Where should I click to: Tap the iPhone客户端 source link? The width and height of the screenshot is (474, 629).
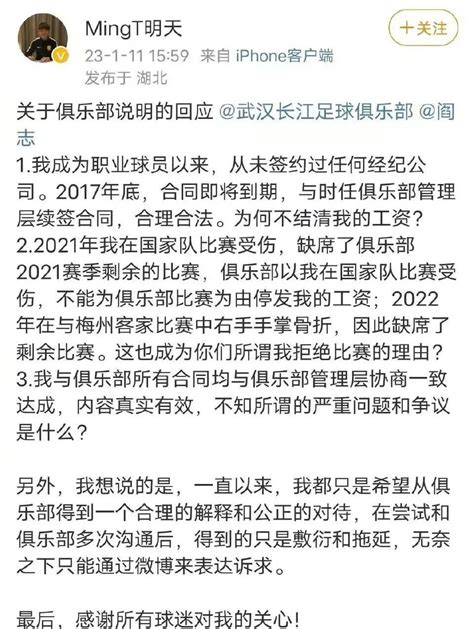click(284, 55)
